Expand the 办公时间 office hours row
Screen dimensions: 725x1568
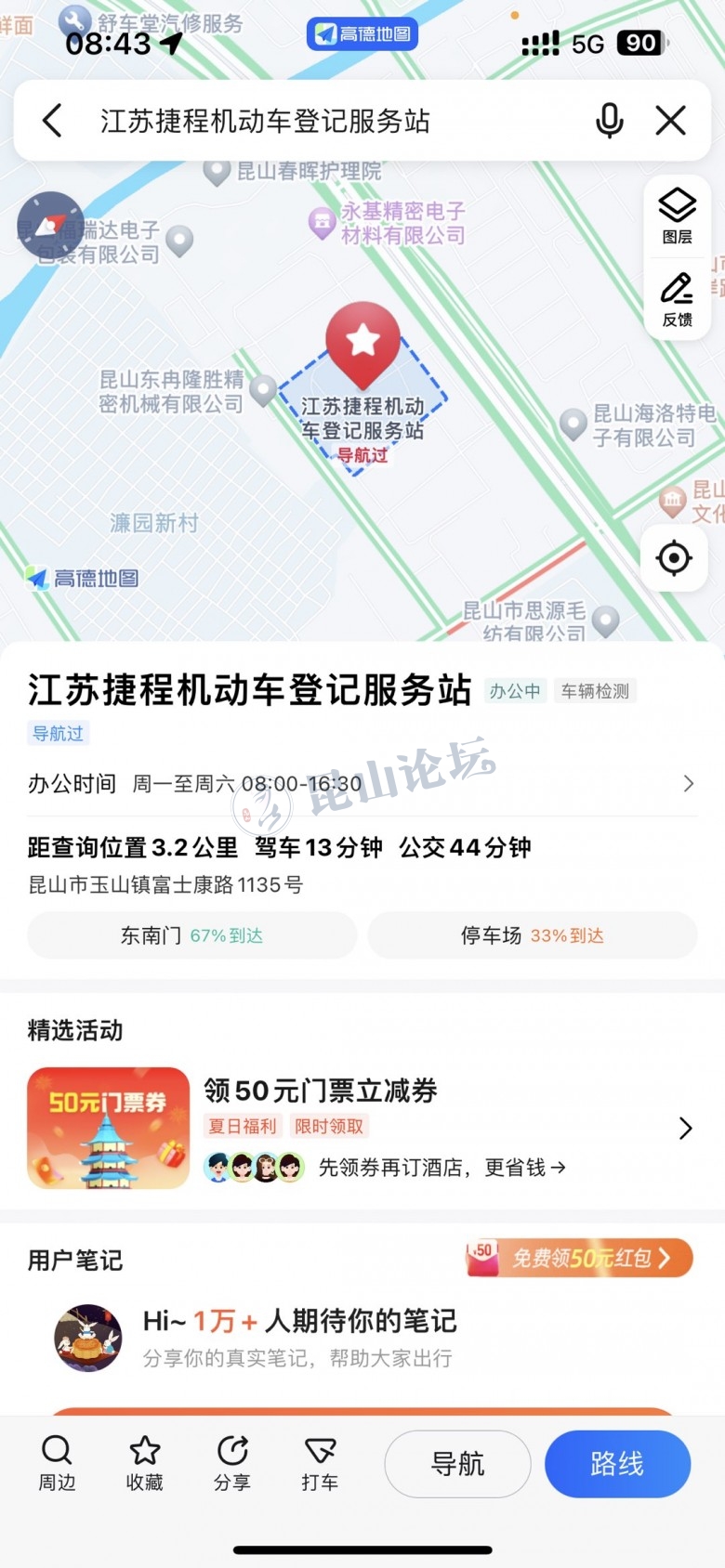pyautogui.click(x=362, y=784)
